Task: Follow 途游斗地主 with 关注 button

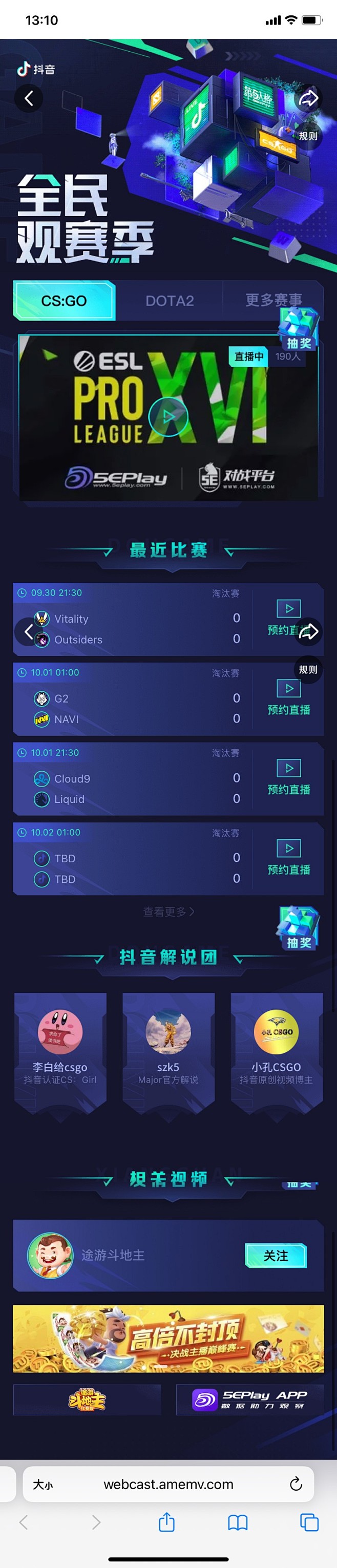Action: pyautogui.click(x=276, y=1256)
